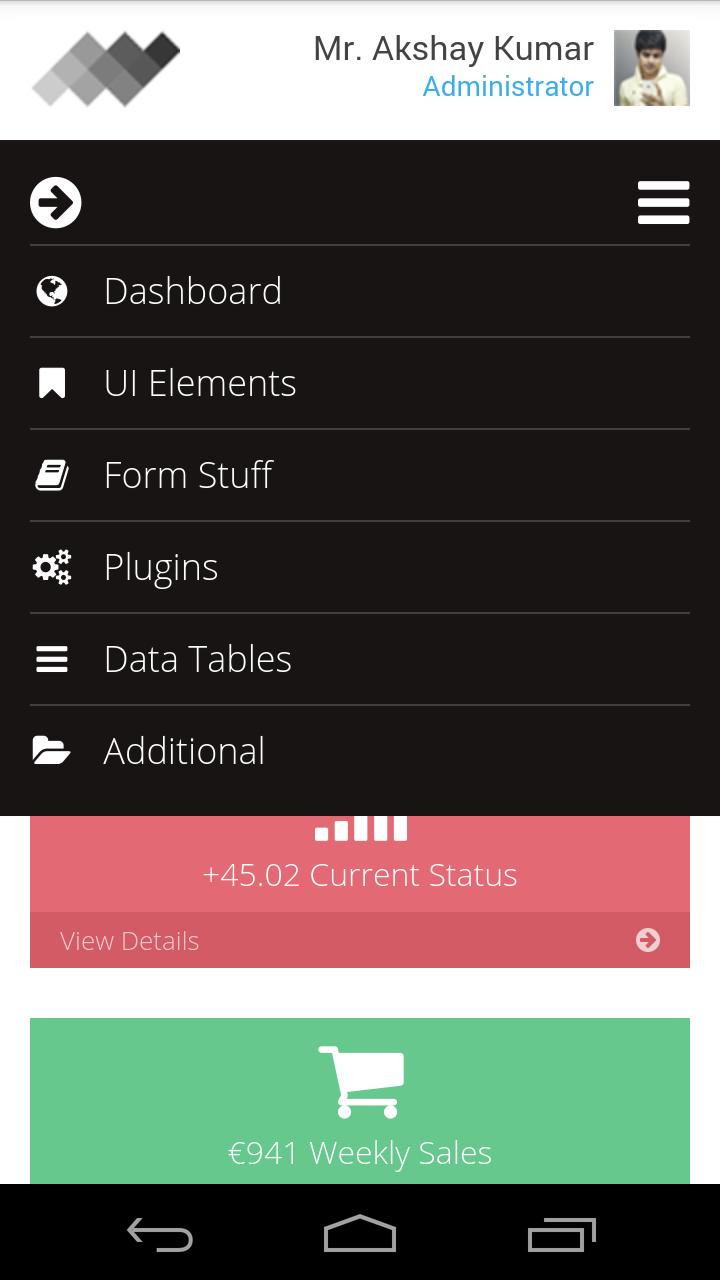Click the View Details link

129,940
